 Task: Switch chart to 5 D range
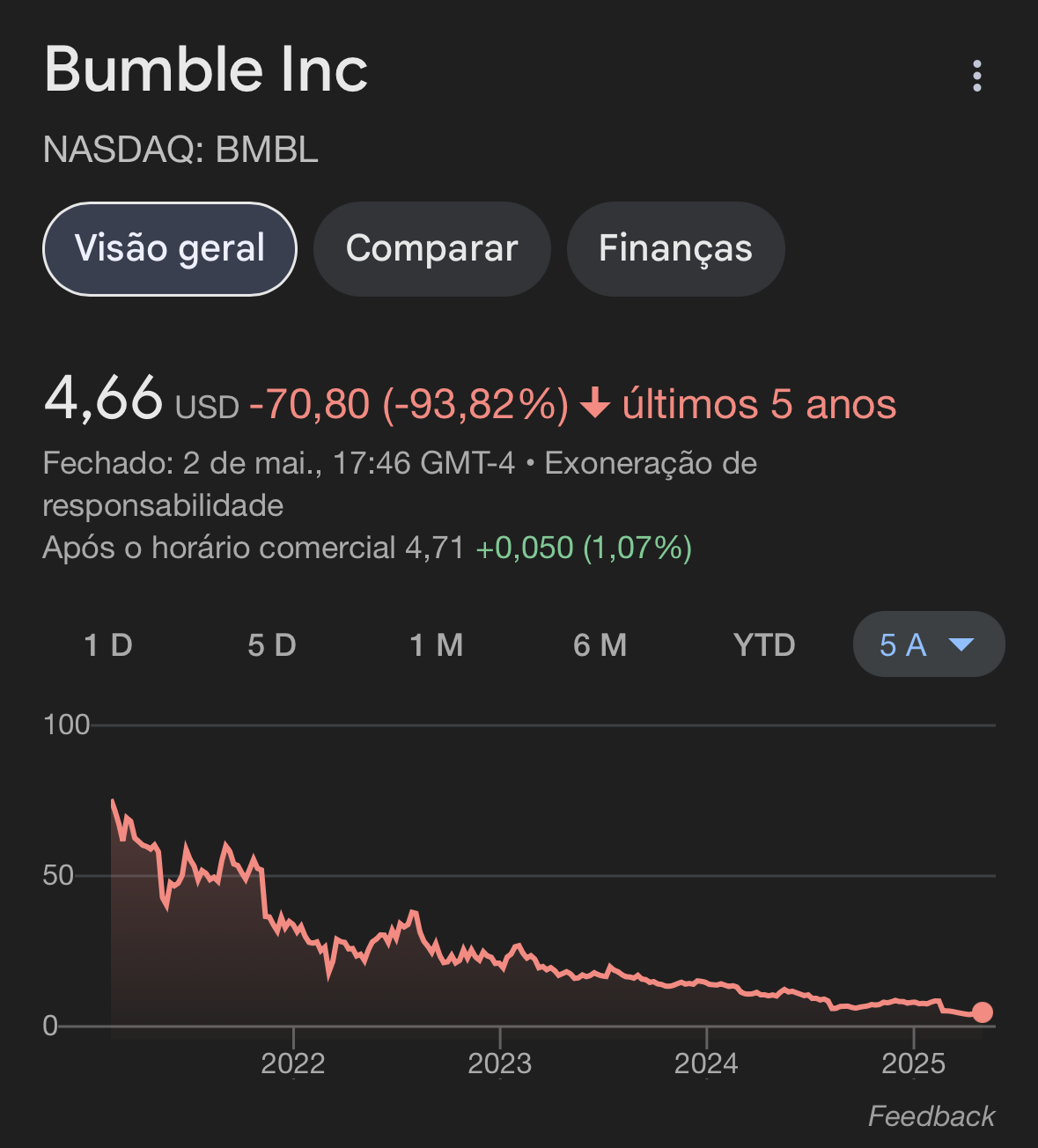click(x=271, y=645)
